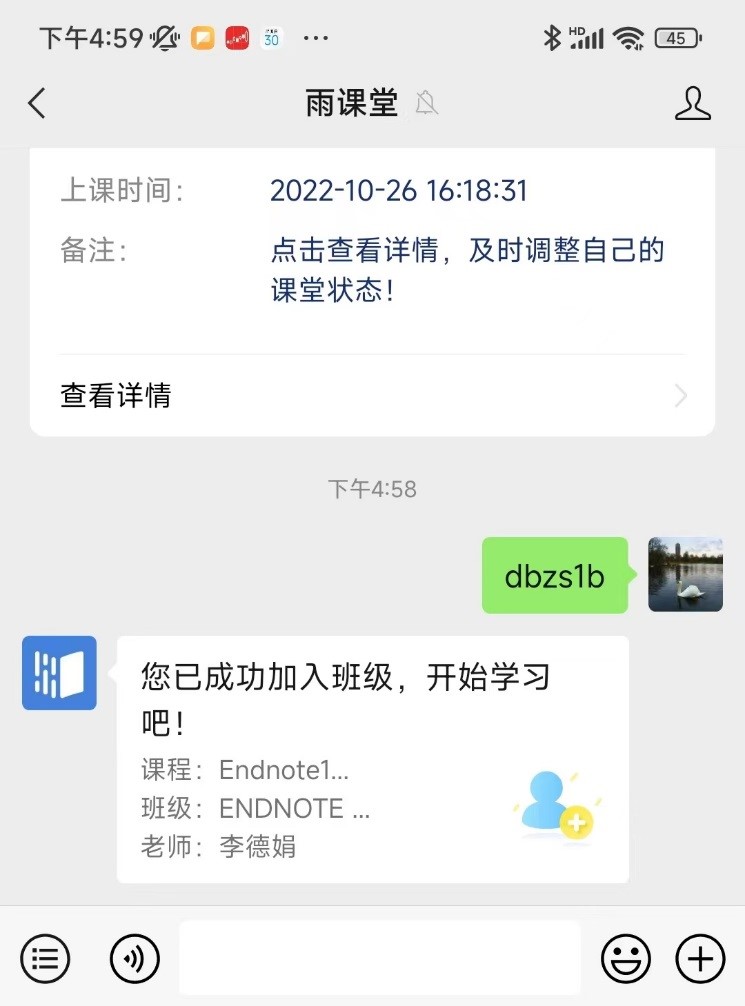This screenshot has width=745, height=1006.
Task: Toggle Bluetooth from the status bar
Action: point(554,36)
